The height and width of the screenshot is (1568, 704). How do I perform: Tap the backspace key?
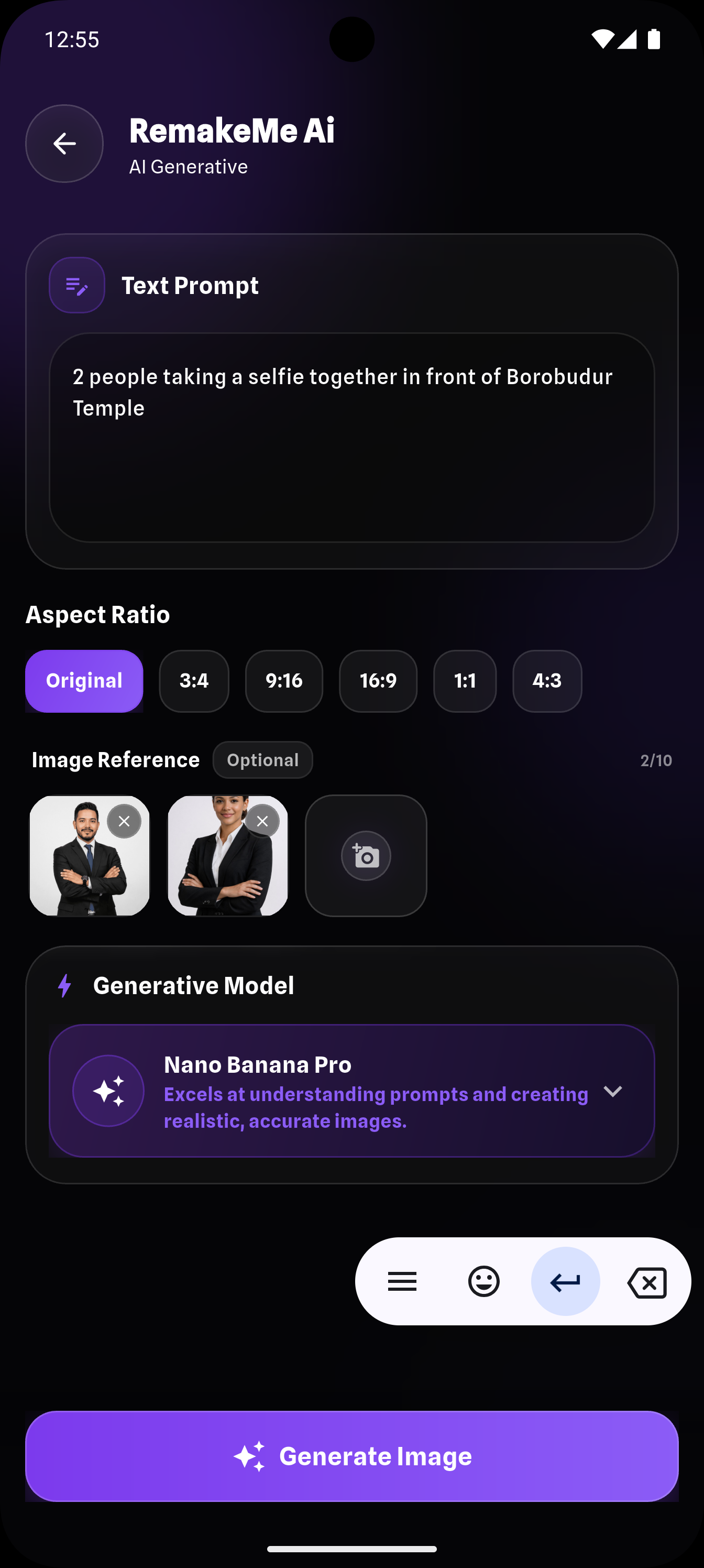click(647, 1281)
